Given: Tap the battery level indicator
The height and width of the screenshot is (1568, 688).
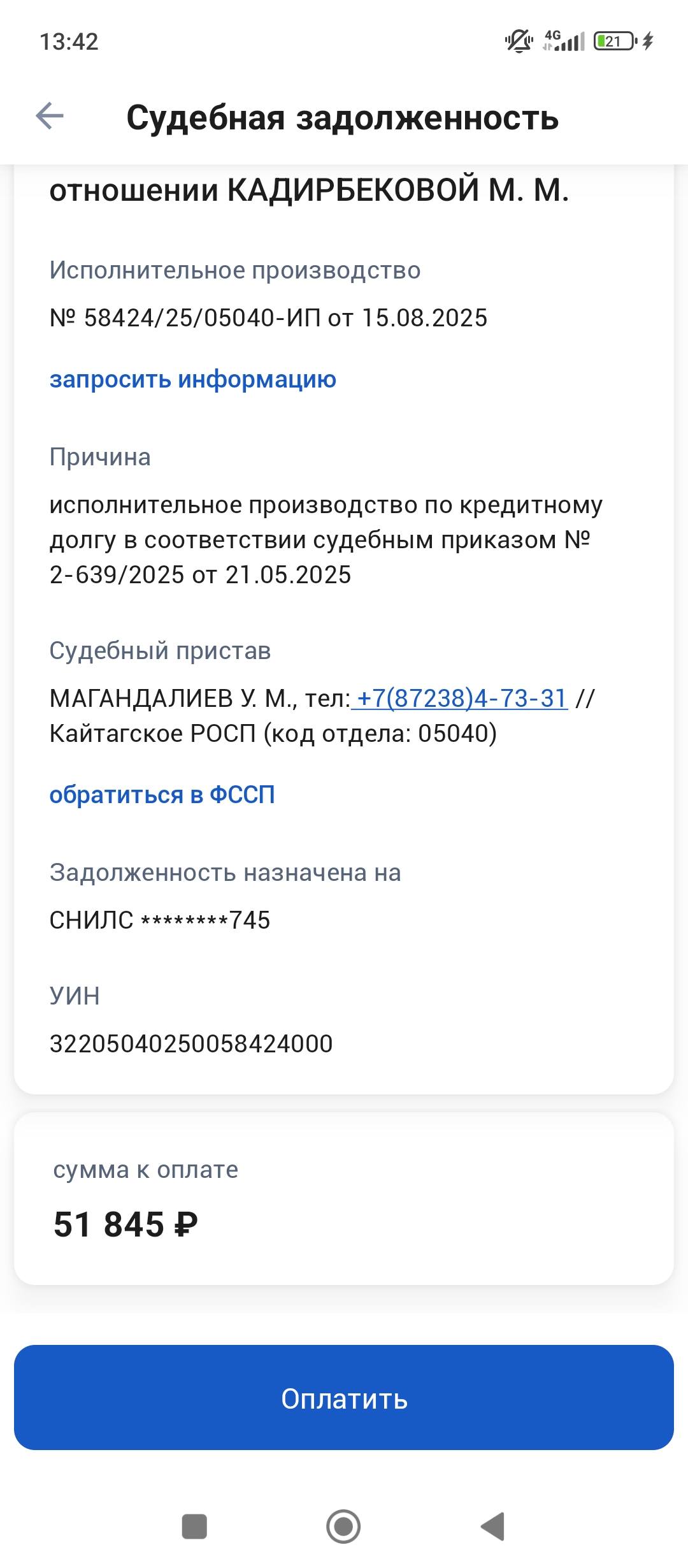Looking at the screenshot, I should 613,41.
